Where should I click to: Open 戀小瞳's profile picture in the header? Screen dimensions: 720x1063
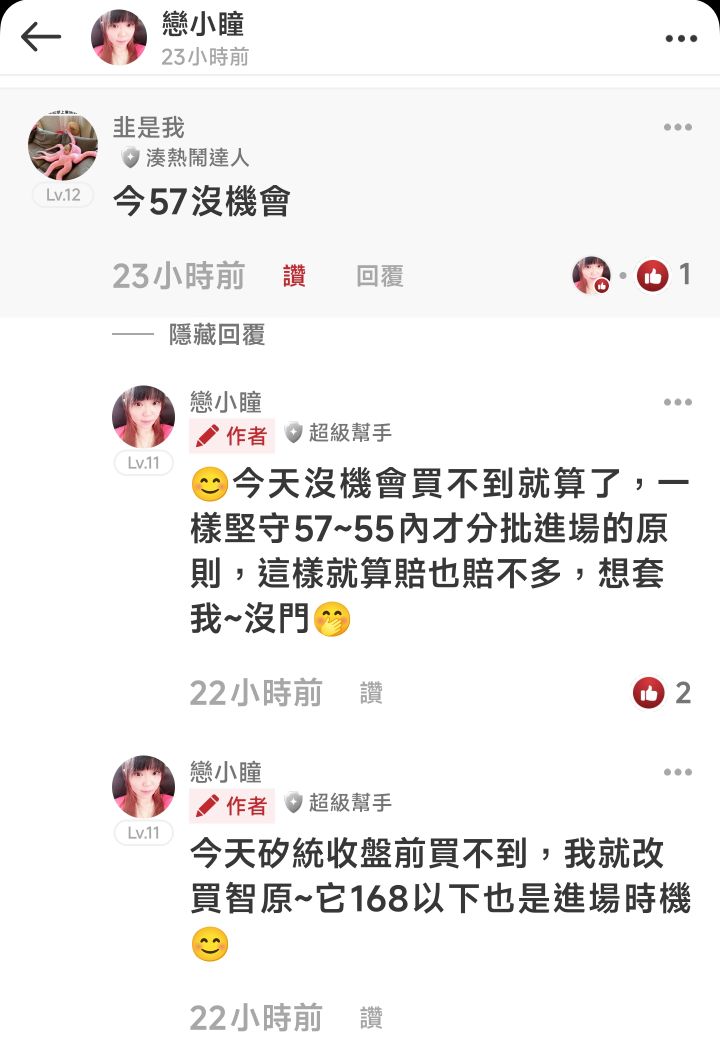tap(119, 38)
